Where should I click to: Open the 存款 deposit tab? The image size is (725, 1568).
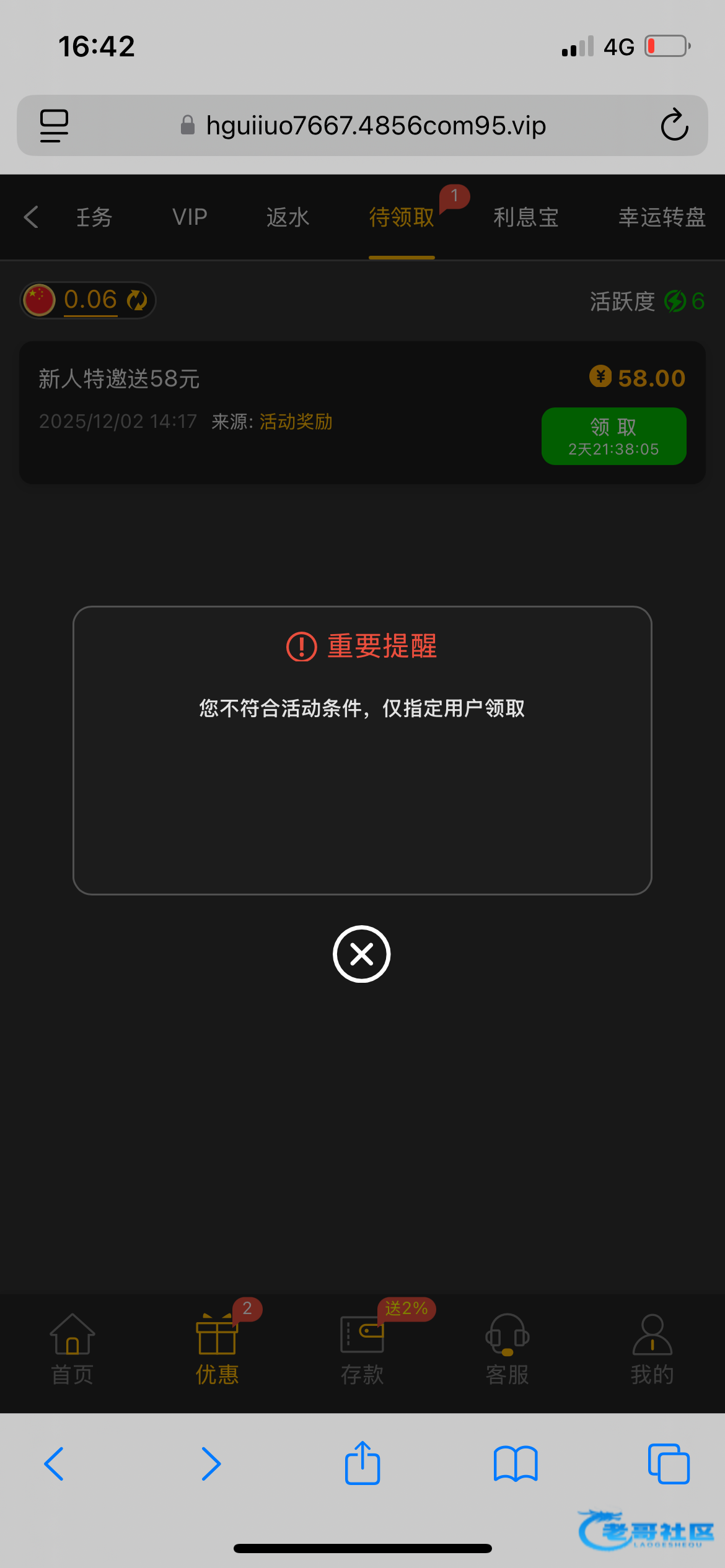[362, 1349]
